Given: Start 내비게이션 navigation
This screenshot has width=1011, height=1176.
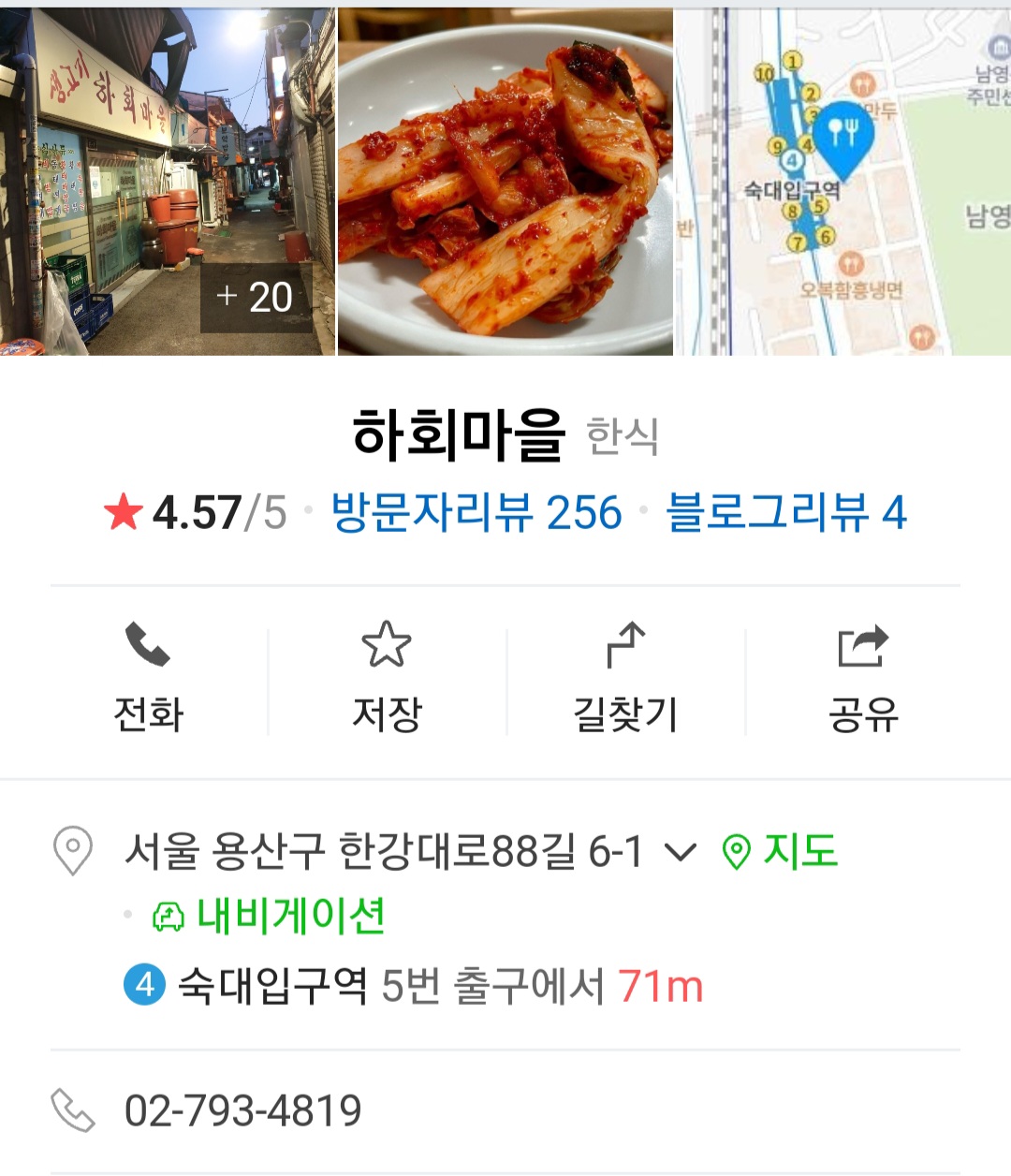Looking at the screenshot, I should click(270, 917).
